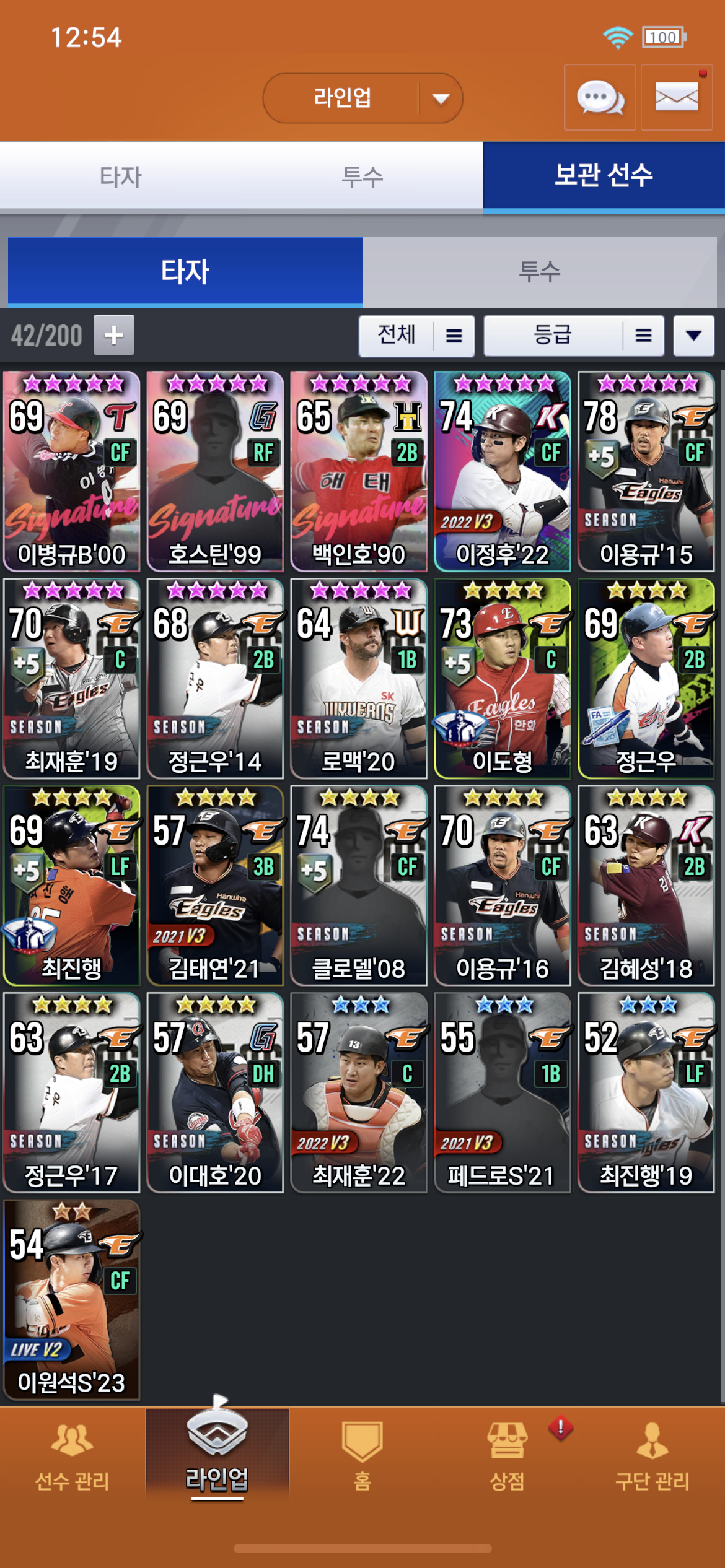Image resolution: width=725 pixels, height=1568 pixels.
Task: Select the 이용규'15 player card
Action: (646, 471)
